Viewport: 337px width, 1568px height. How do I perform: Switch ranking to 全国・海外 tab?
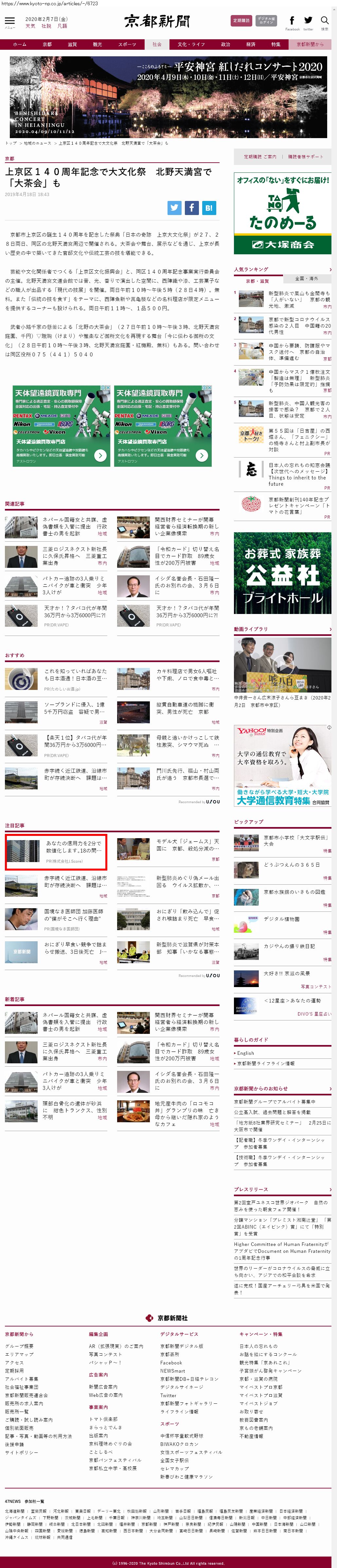(x=307, y=278)
